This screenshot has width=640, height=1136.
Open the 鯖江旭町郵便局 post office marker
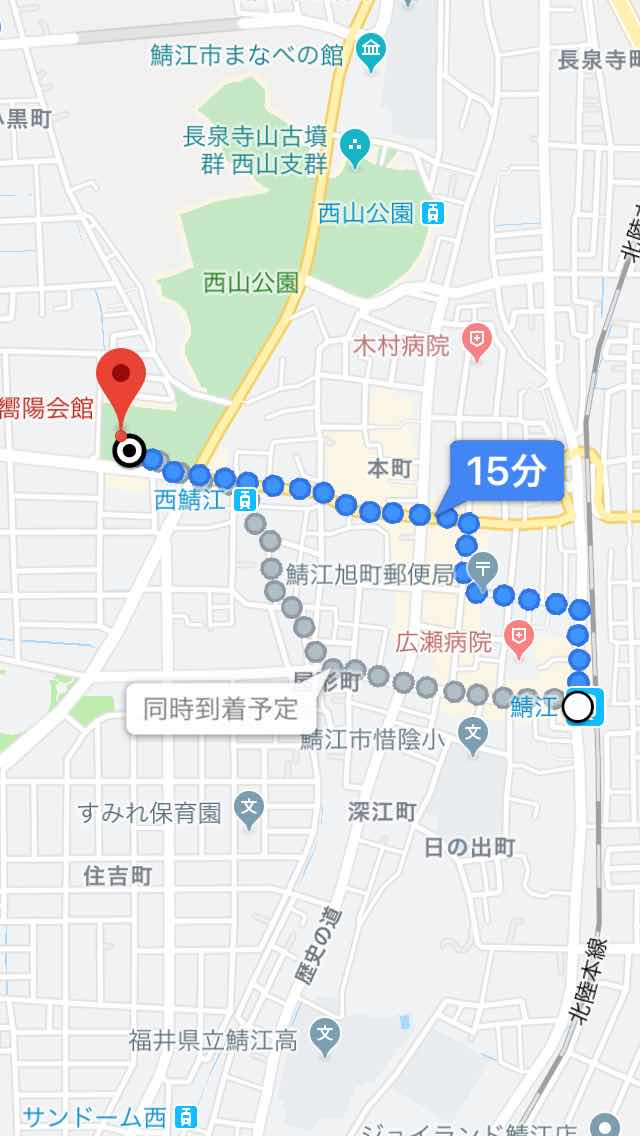[x=483, y=568]
